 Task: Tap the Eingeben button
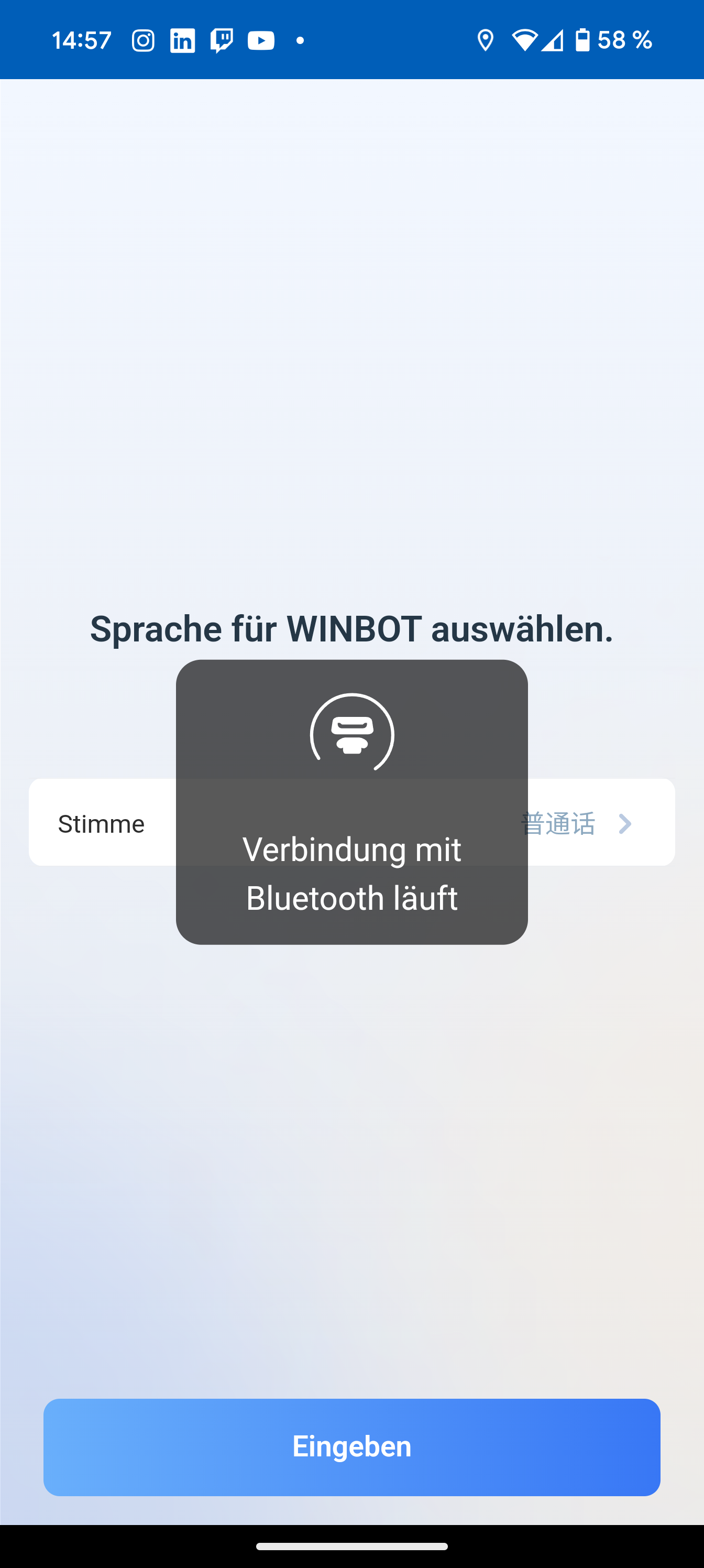[x=351, y=1447]
